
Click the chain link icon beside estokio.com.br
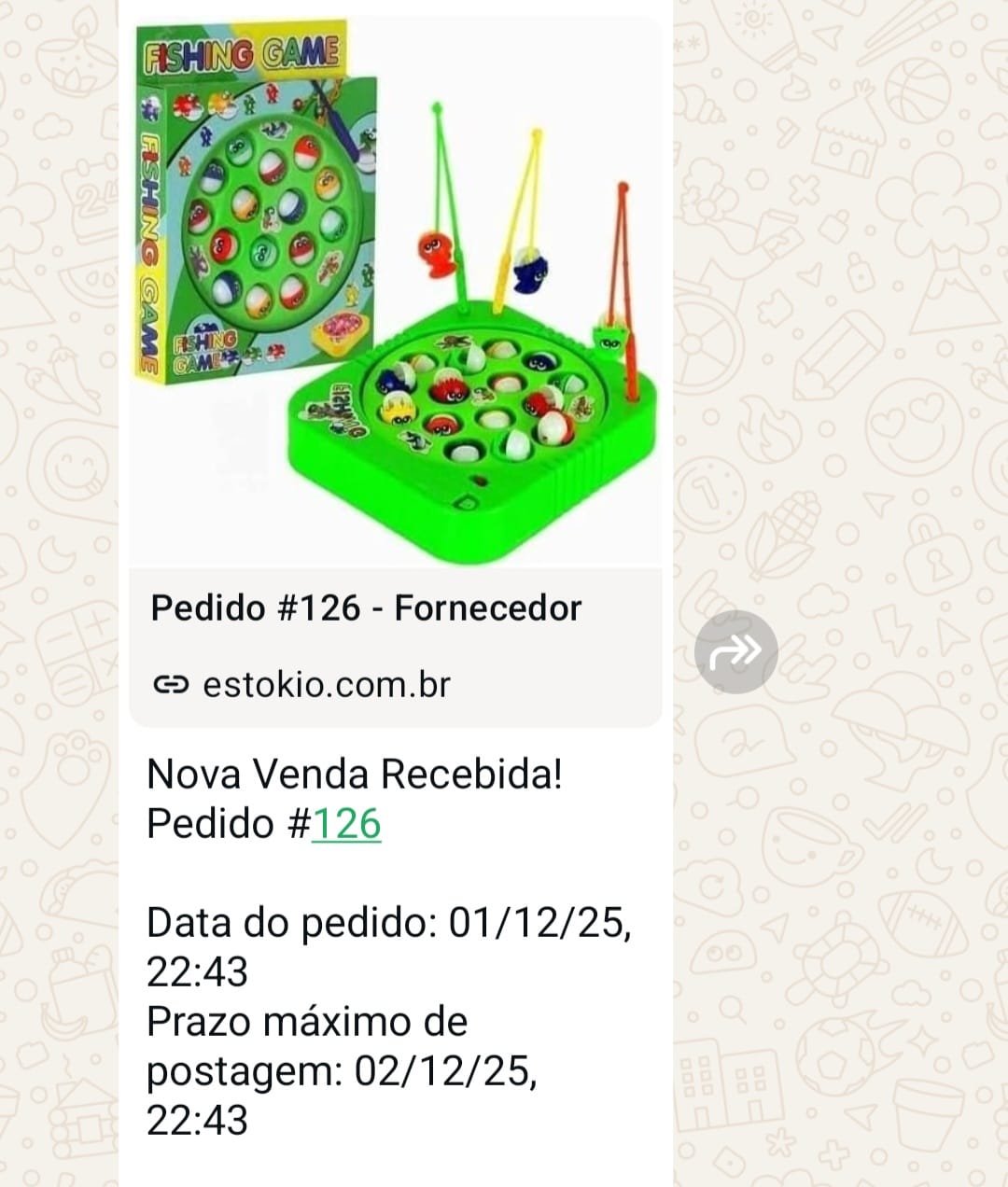(174, 684)
